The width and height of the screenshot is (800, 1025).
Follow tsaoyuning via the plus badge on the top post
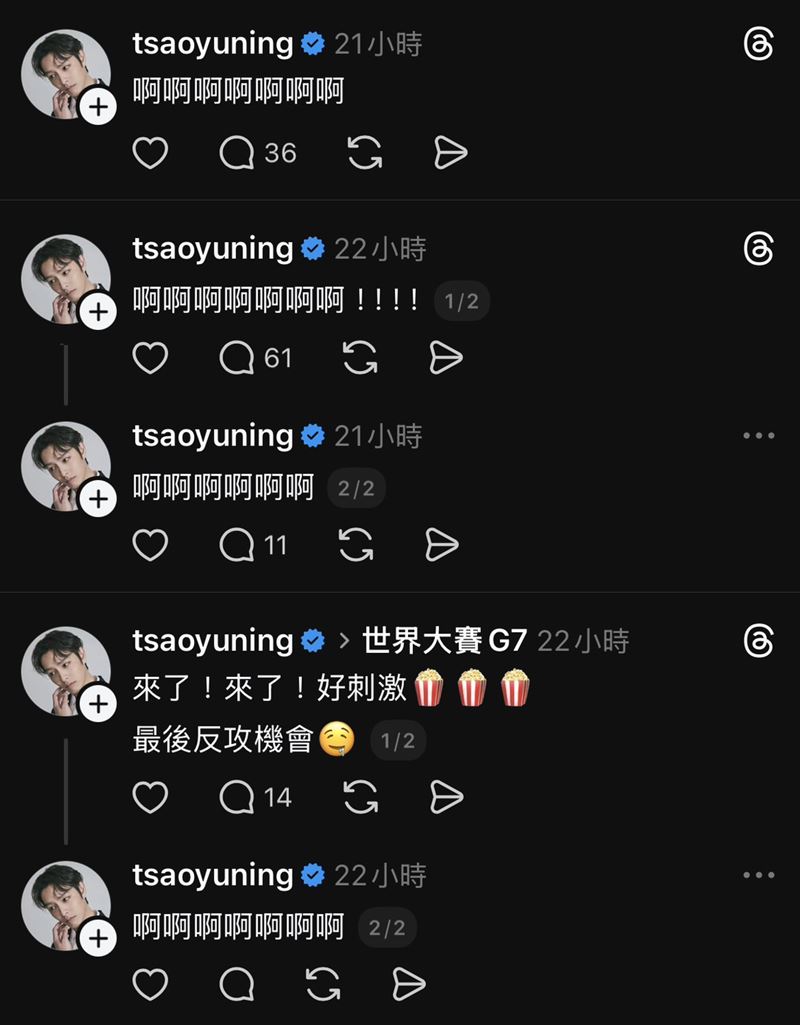[98, 106]
